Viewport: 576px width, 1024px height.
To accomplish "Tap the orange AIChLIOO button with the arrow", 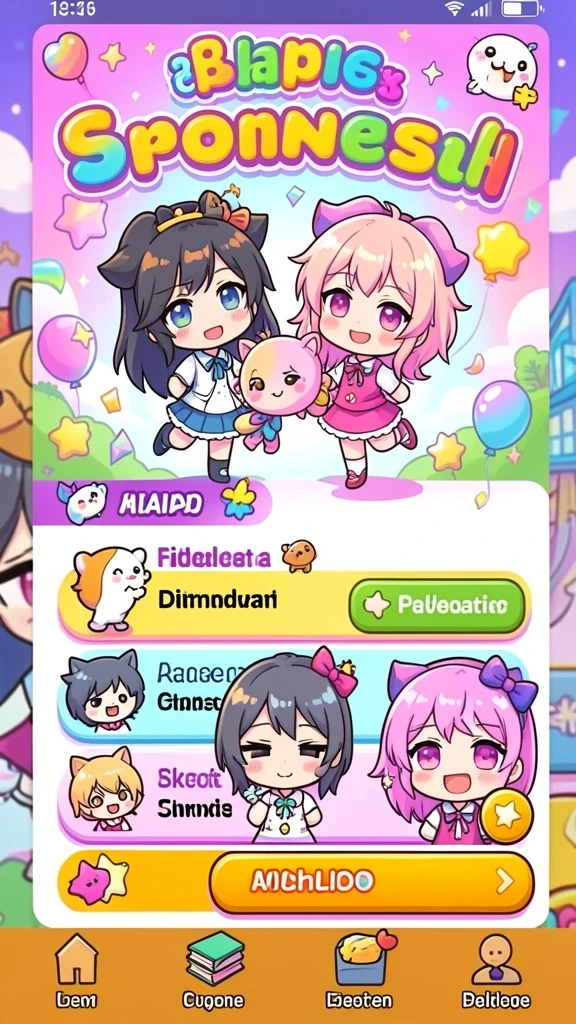I will point(371,882).
